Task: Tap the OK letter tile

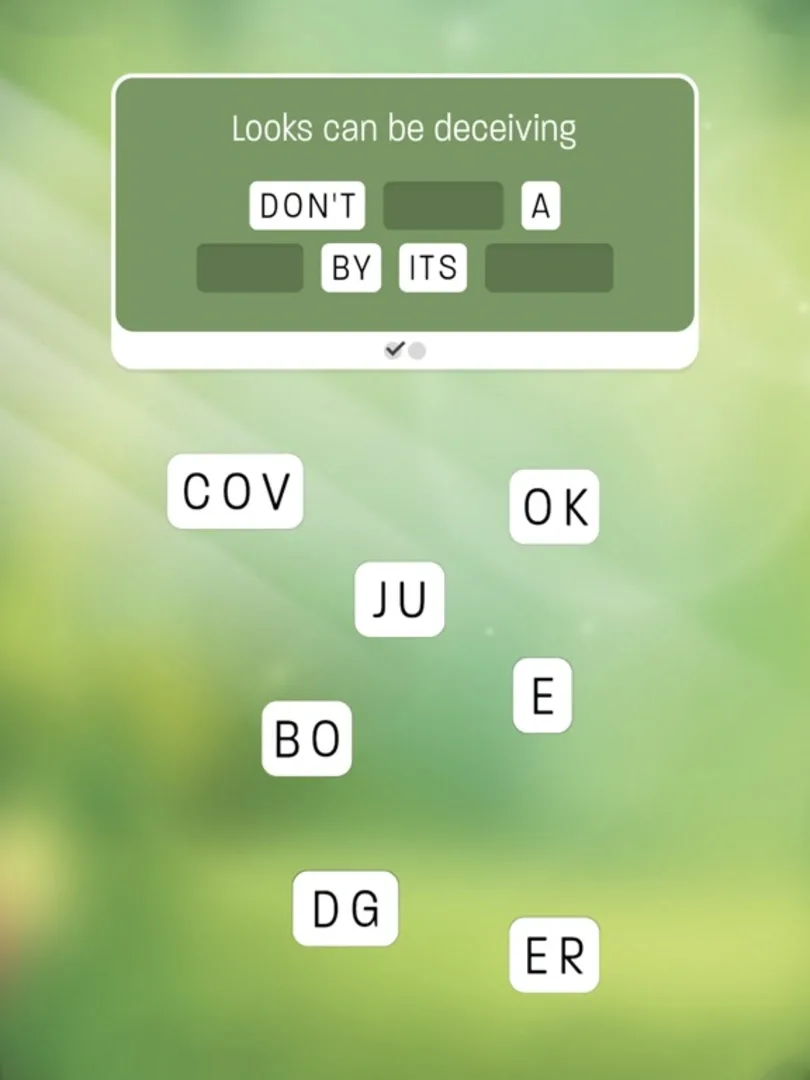Action: [554, 507]
